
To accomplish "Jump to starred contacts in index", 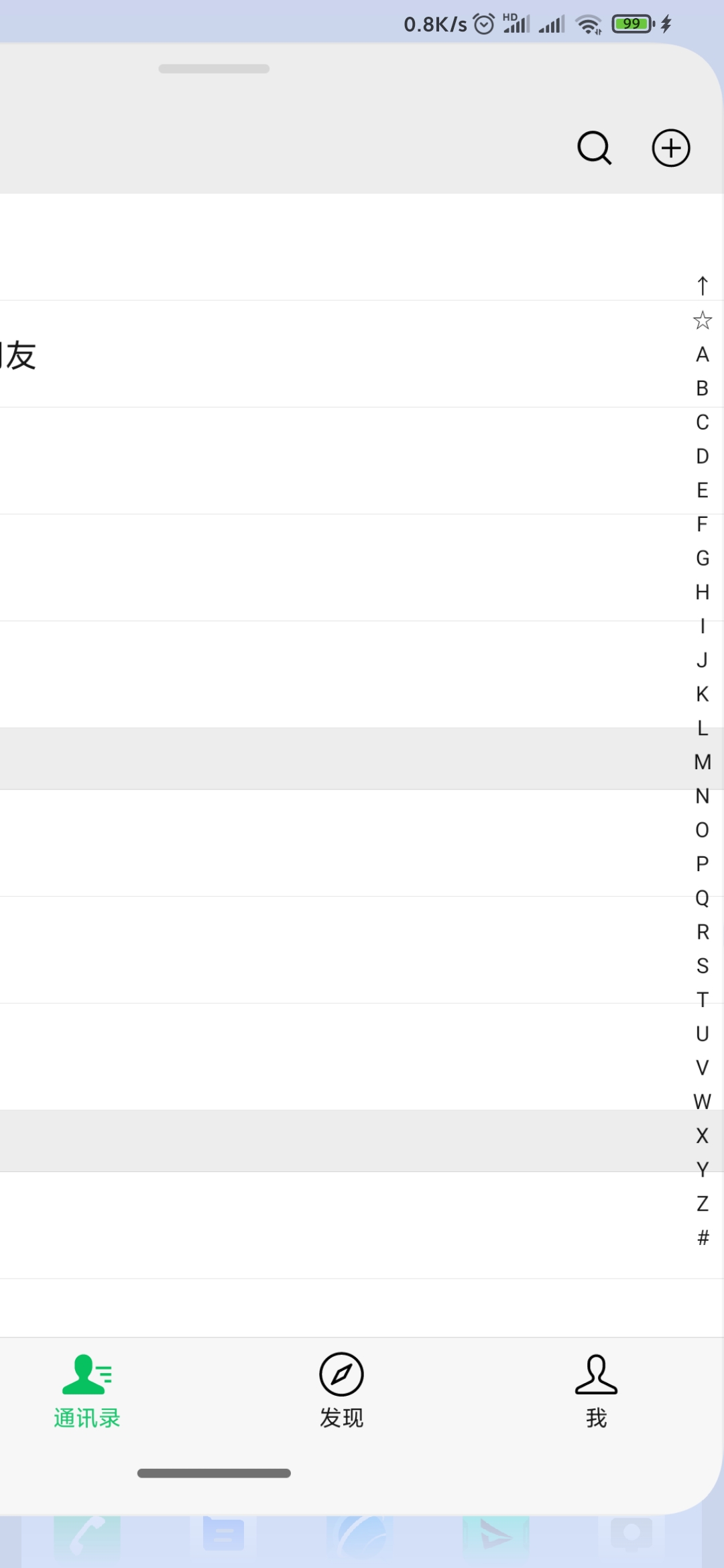I will [703, 320].
